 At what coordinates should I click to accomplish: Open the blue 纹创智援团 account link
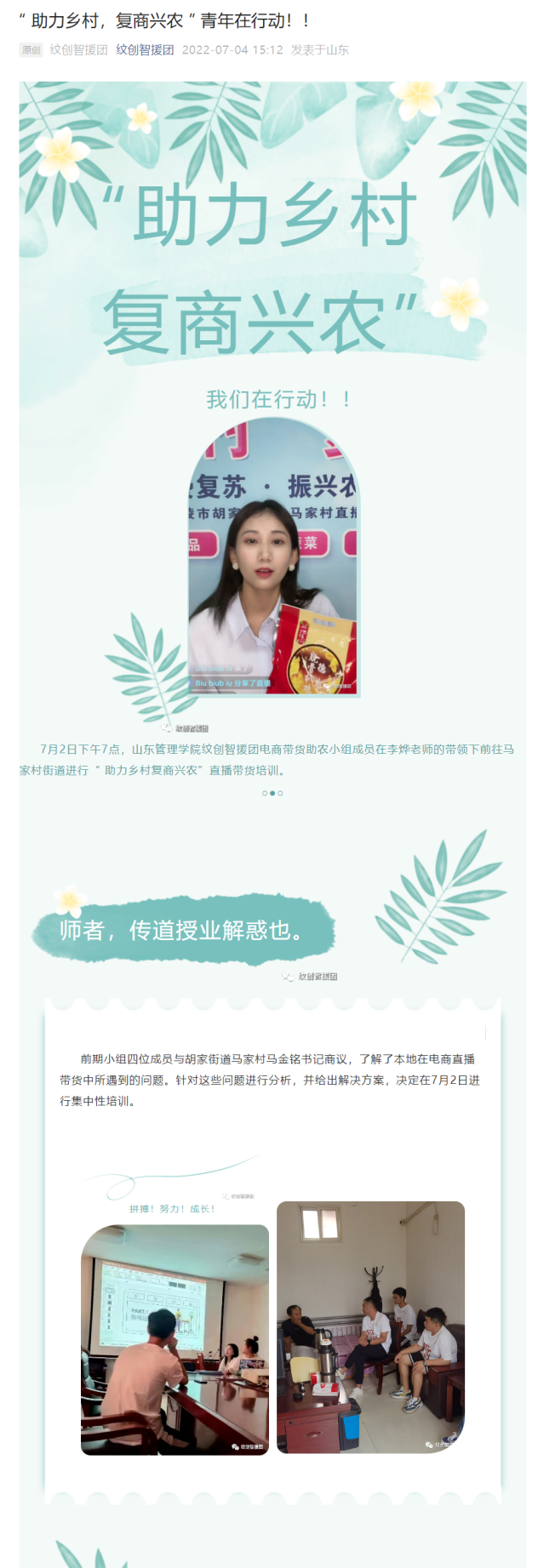(x=145, y=50)
